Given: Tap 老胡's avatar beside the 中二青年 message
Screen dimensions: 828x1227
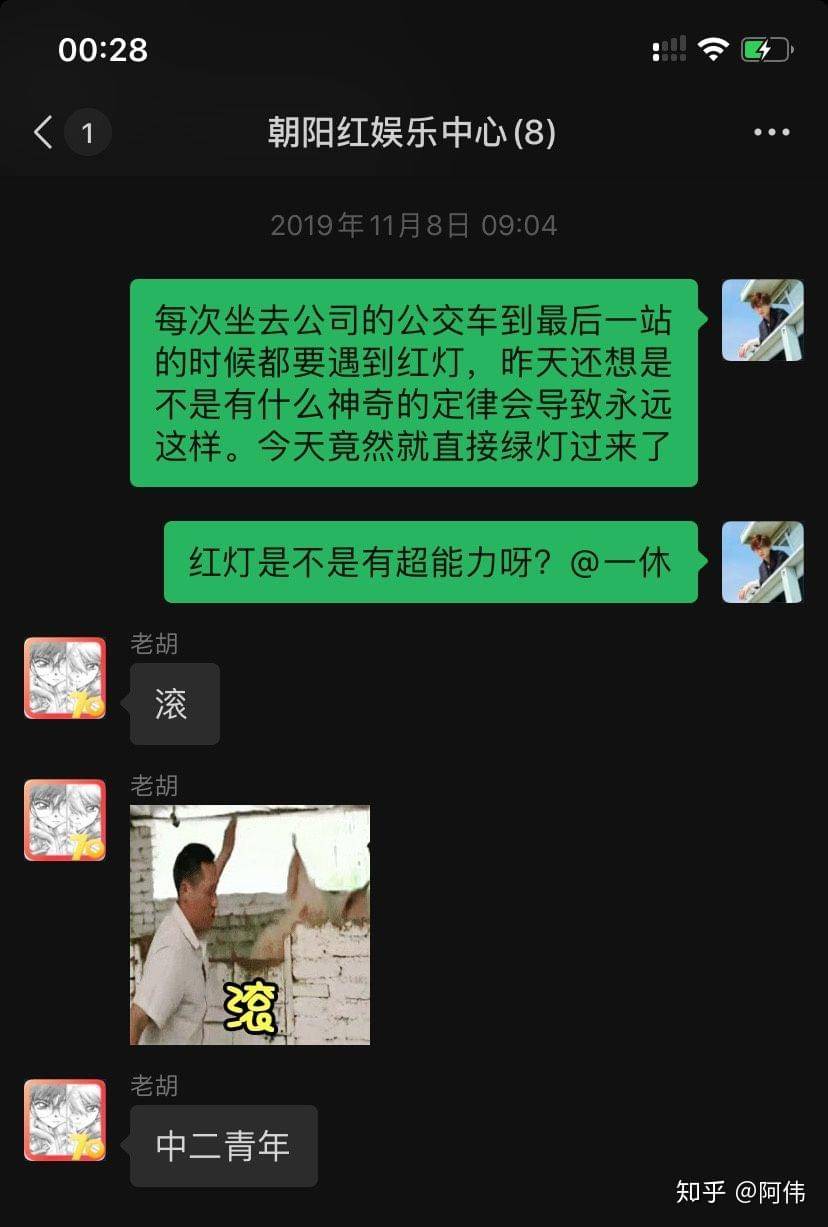Looking at the screenshot, I should point(65,1119).
